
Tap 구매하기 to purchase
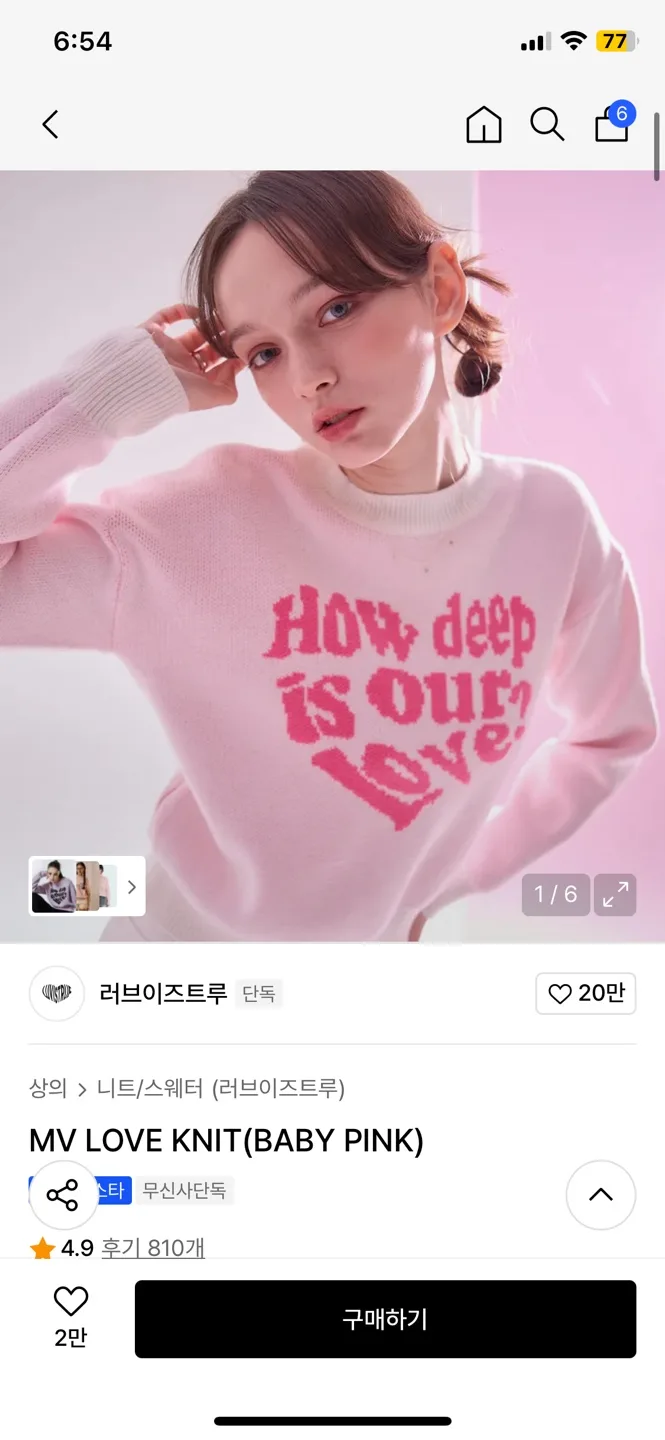[x=385, y=1319]
